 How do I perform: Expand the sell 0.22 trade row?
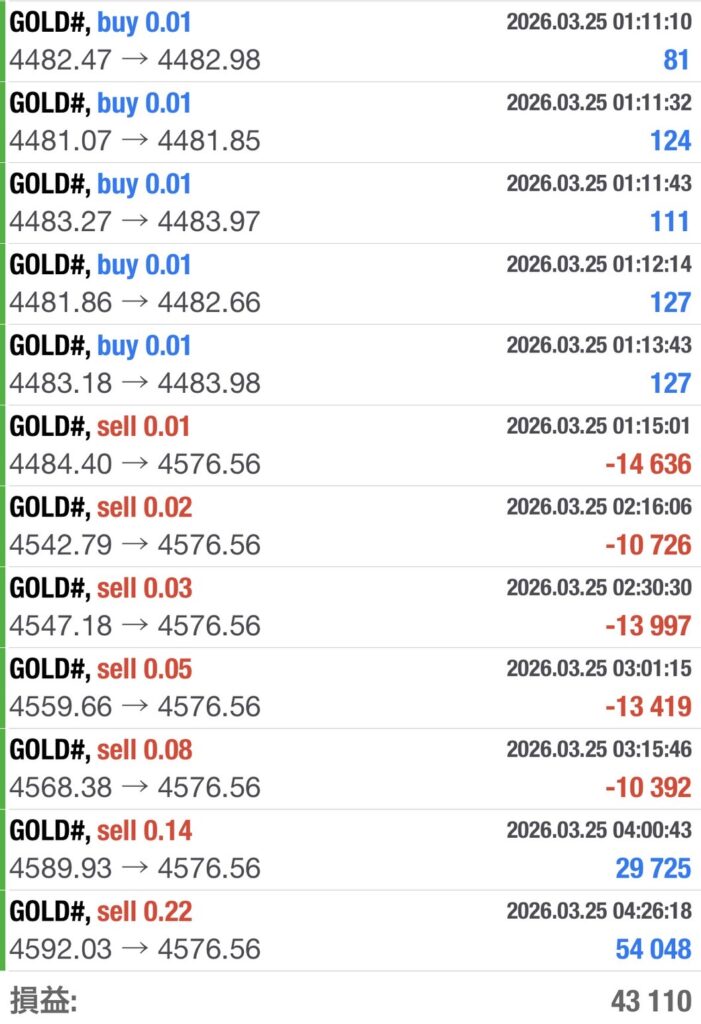coord(350,932)
